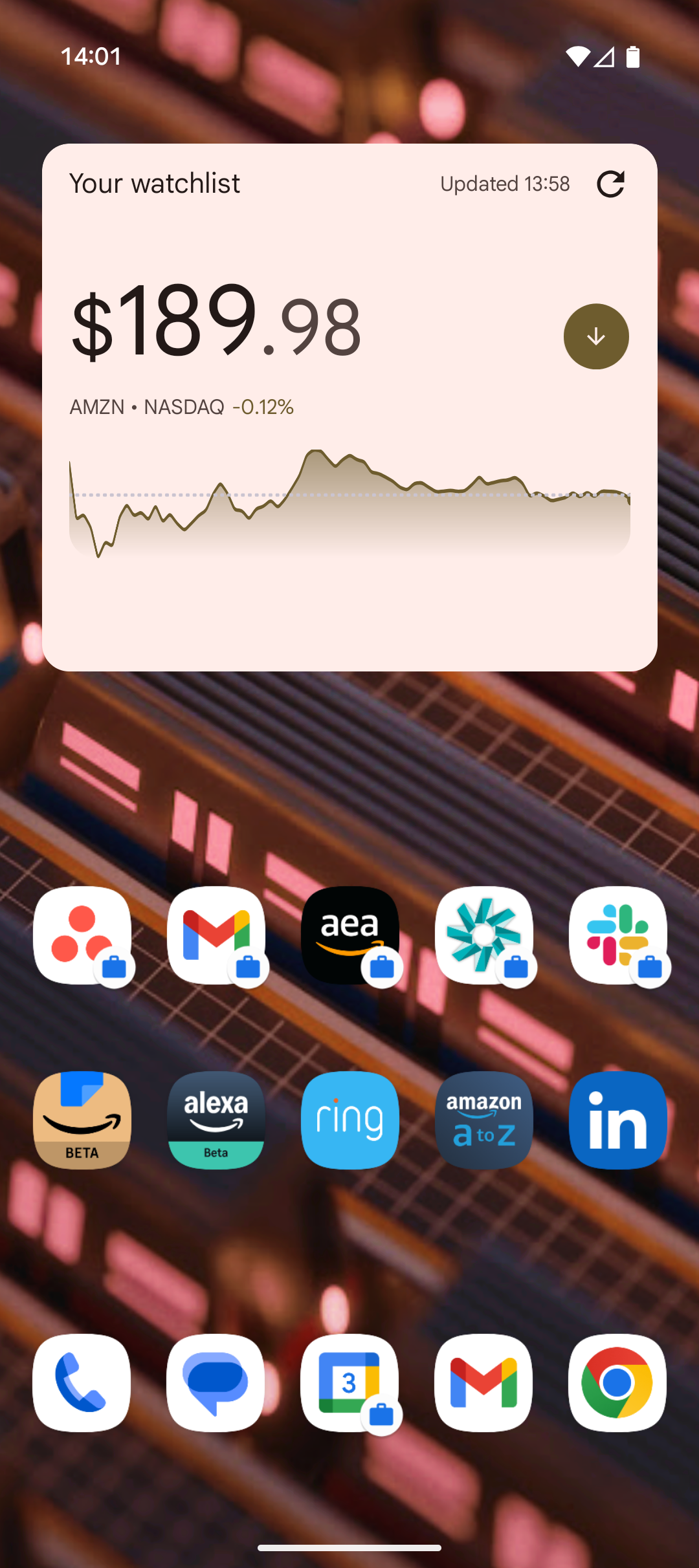Open the Phone dialer

[82, 1383]
